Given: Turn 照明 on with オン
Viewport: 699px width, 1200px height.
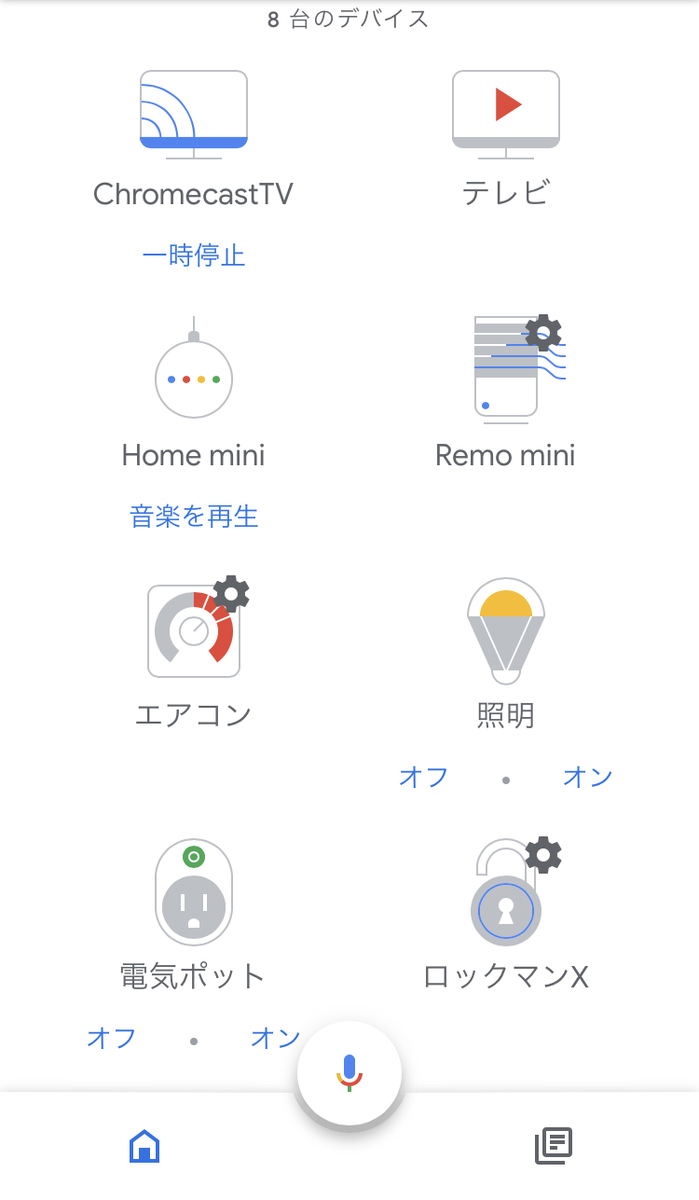Looking at the screenshot, I should (x=587, y=777).
